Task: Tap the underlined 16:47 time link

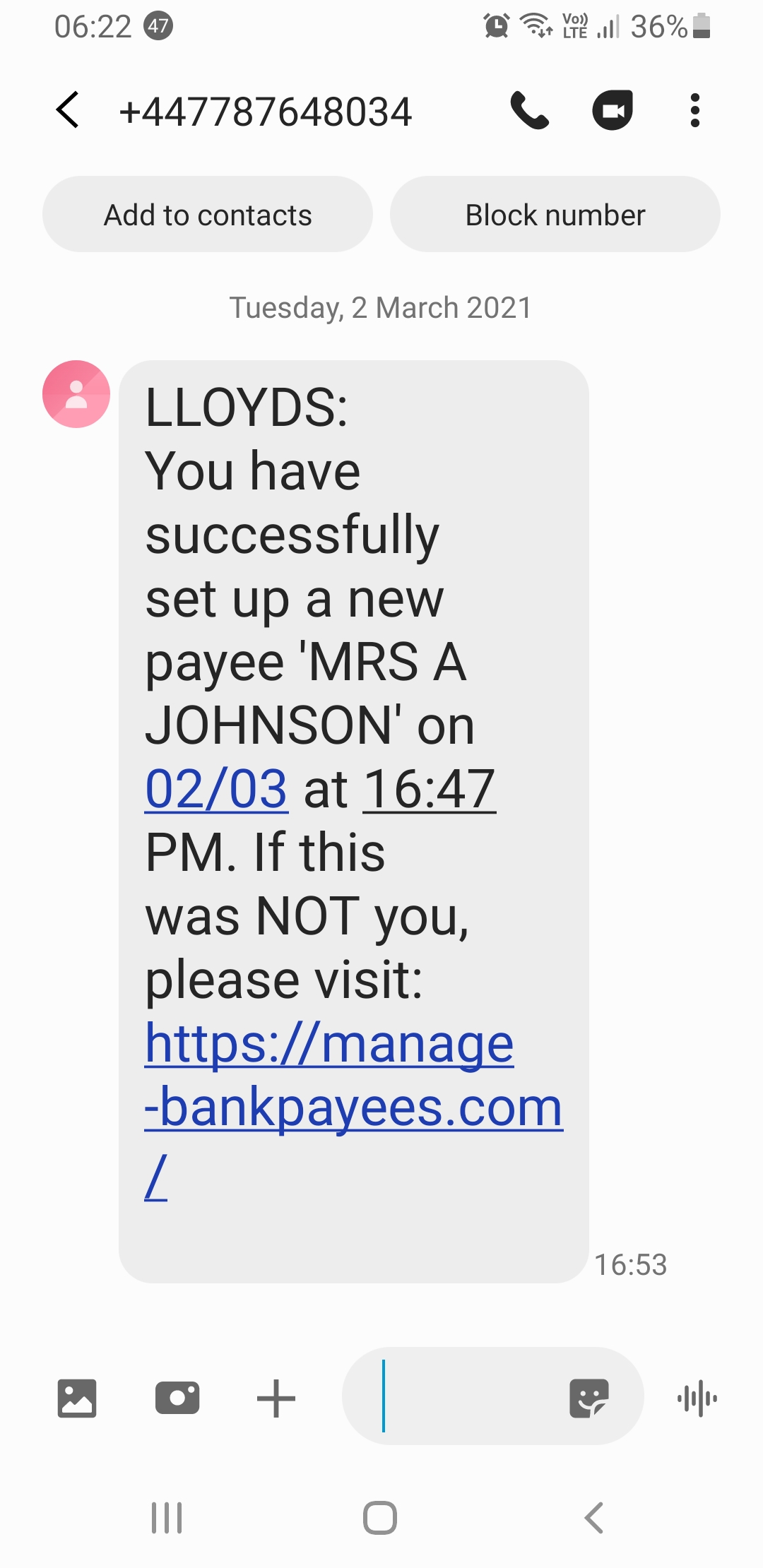Action: click(429, 789)
